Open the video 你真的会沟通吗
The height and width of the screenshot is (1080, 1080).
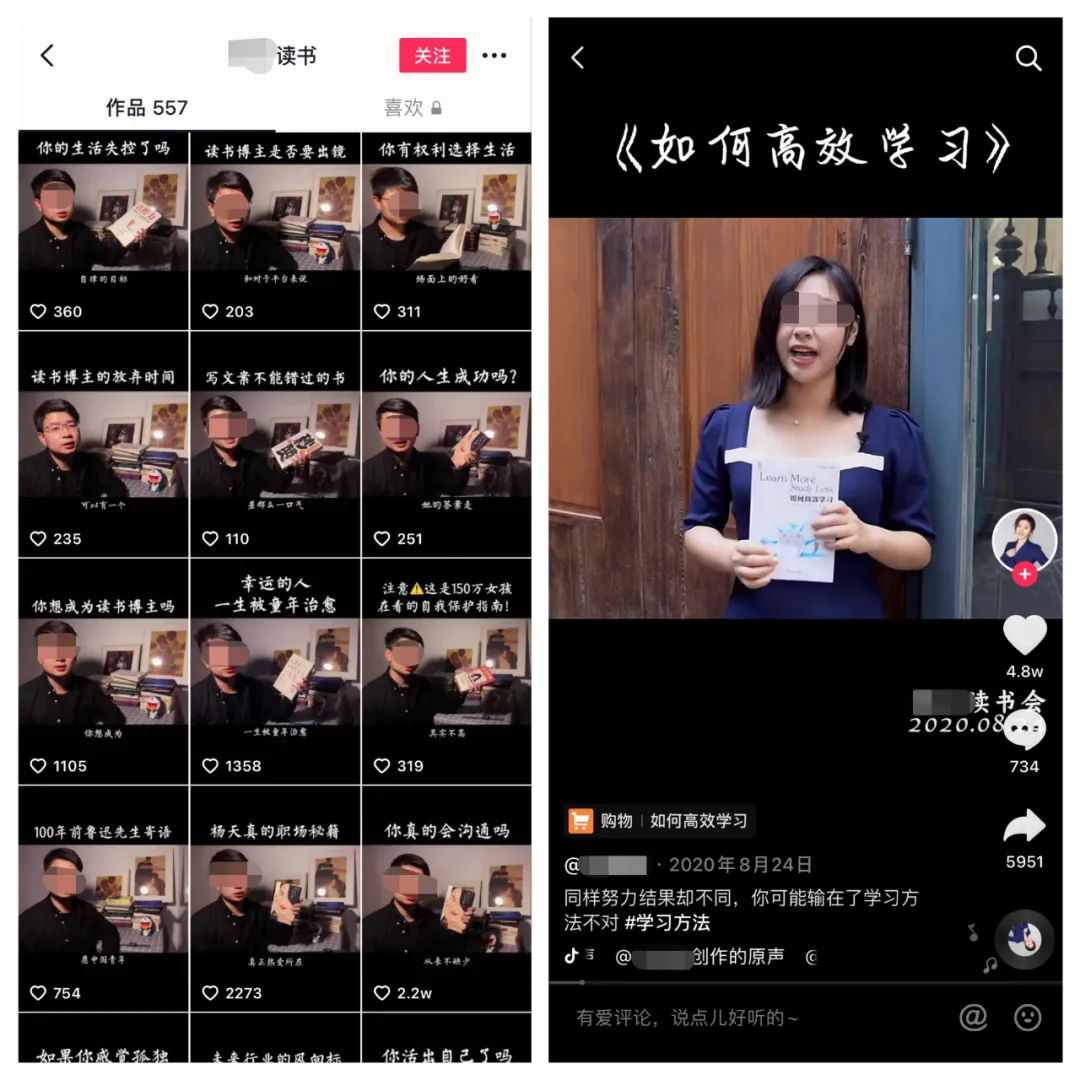click(x=447, y=900)
